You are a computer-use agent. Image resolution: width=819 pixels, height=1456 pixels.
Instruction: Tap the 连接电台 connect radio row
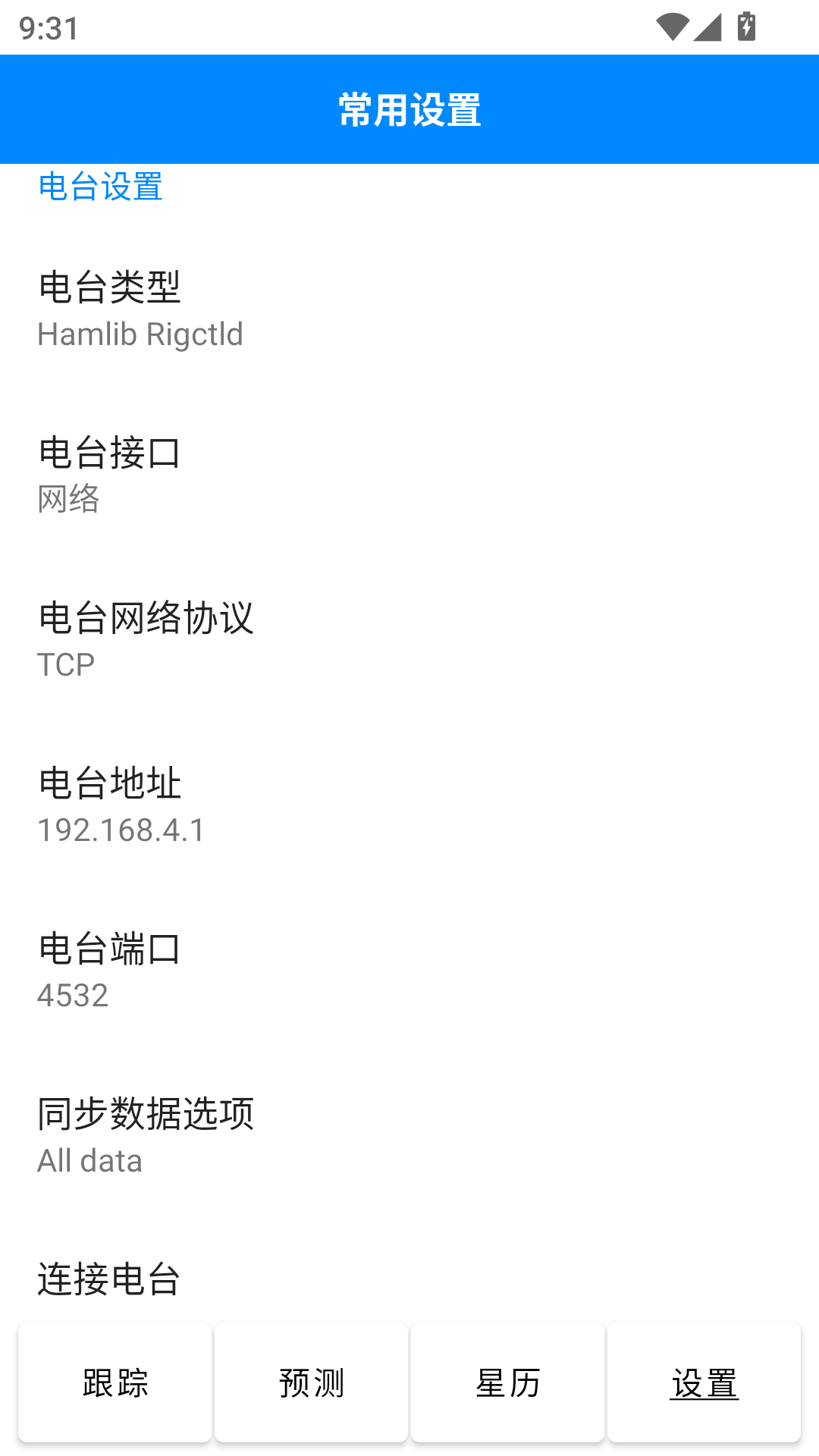[x=409, y=1280]
